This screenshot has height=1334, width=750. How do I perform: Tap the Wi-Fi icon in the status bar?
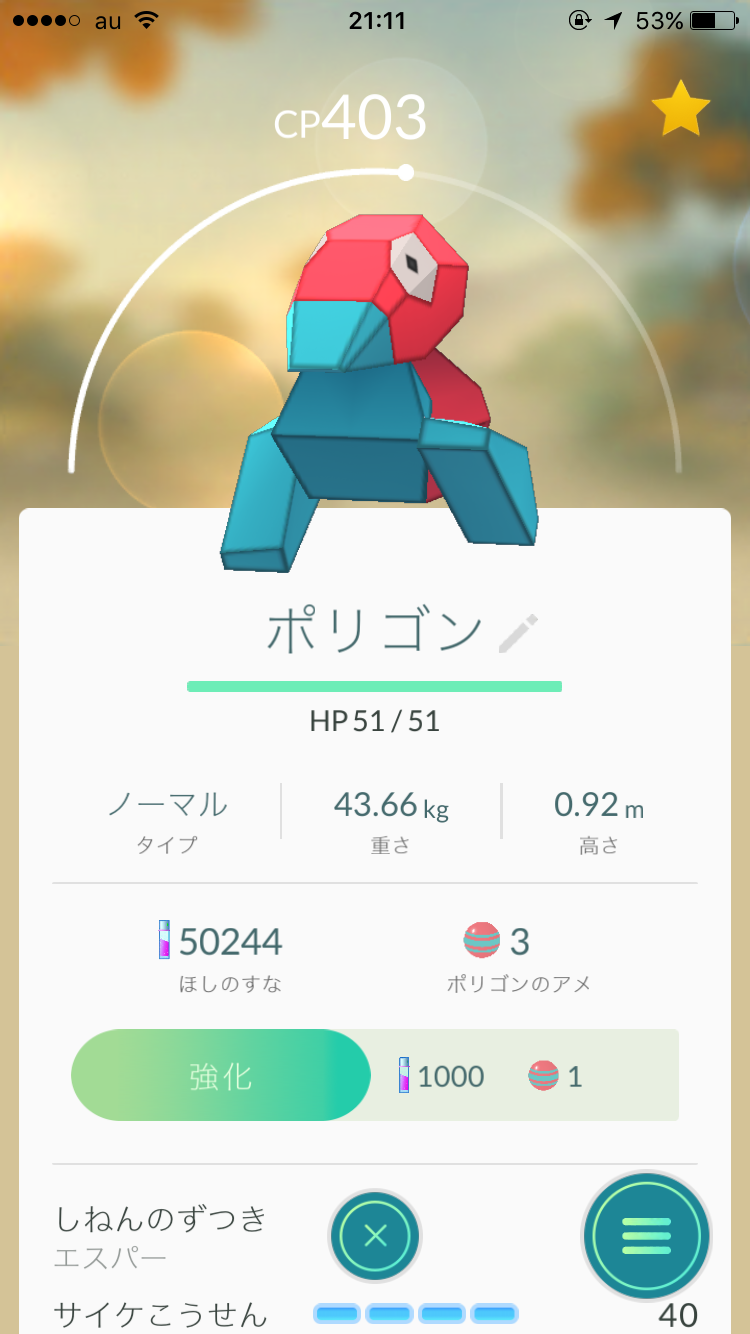pos(146,18)
